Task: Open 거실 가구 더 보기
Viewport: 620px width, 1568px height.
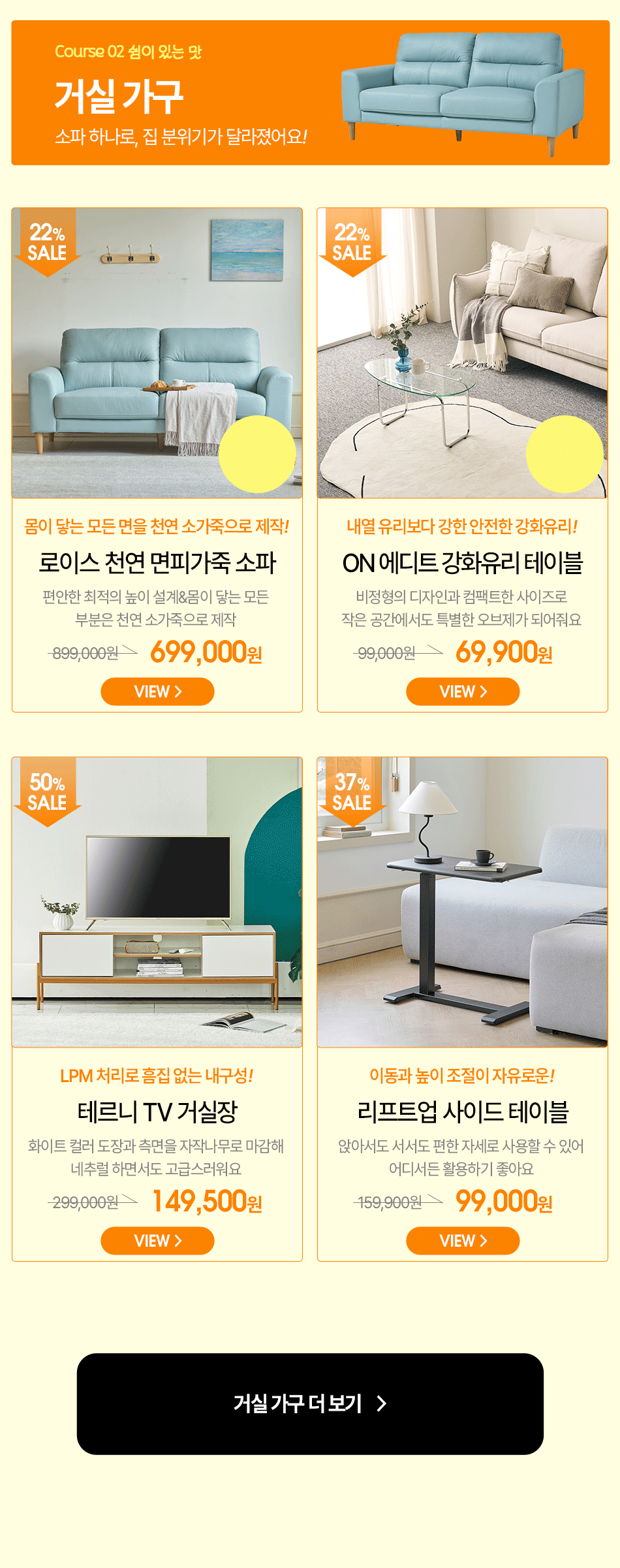Action: click(310, 1403)
